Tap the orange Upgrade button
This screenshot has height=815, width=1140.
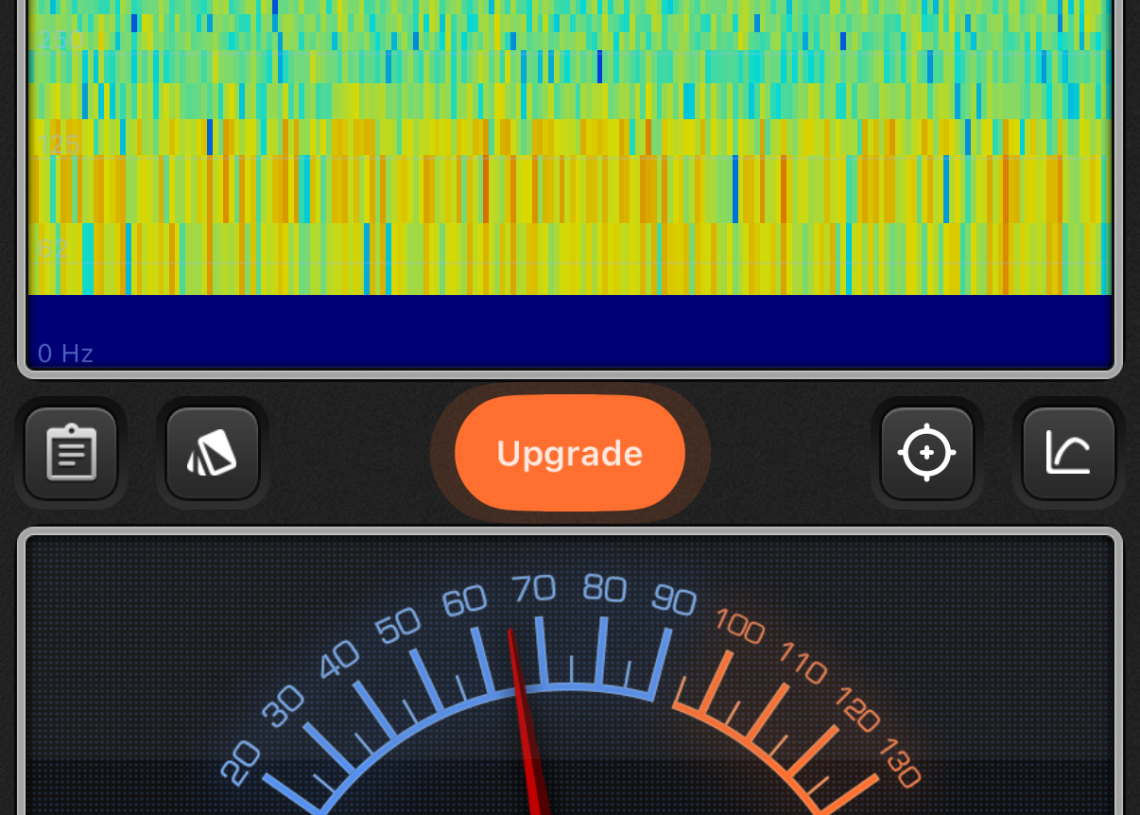pos(570,453)
